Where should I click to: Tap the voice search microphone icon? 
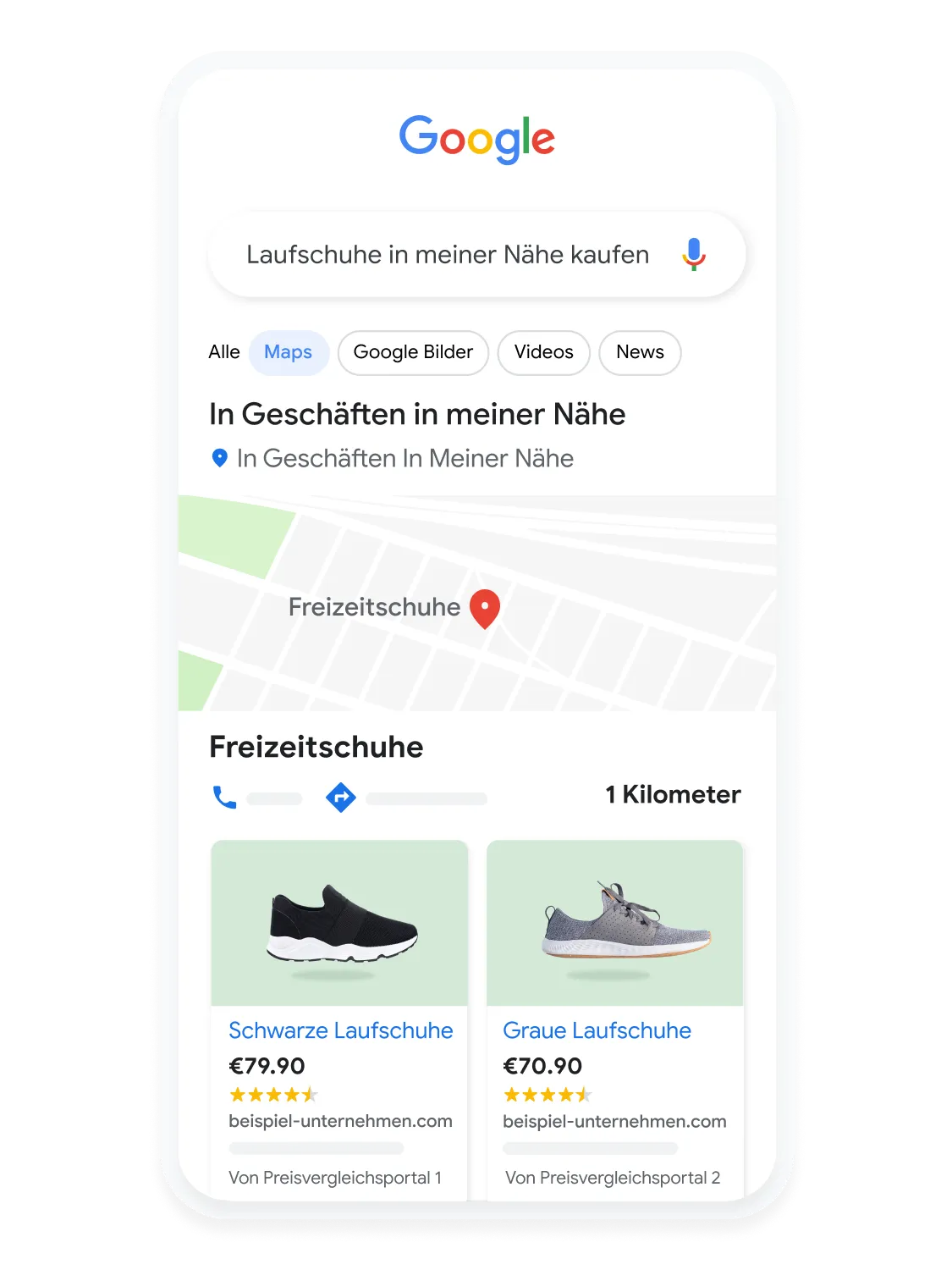point(694,254)
